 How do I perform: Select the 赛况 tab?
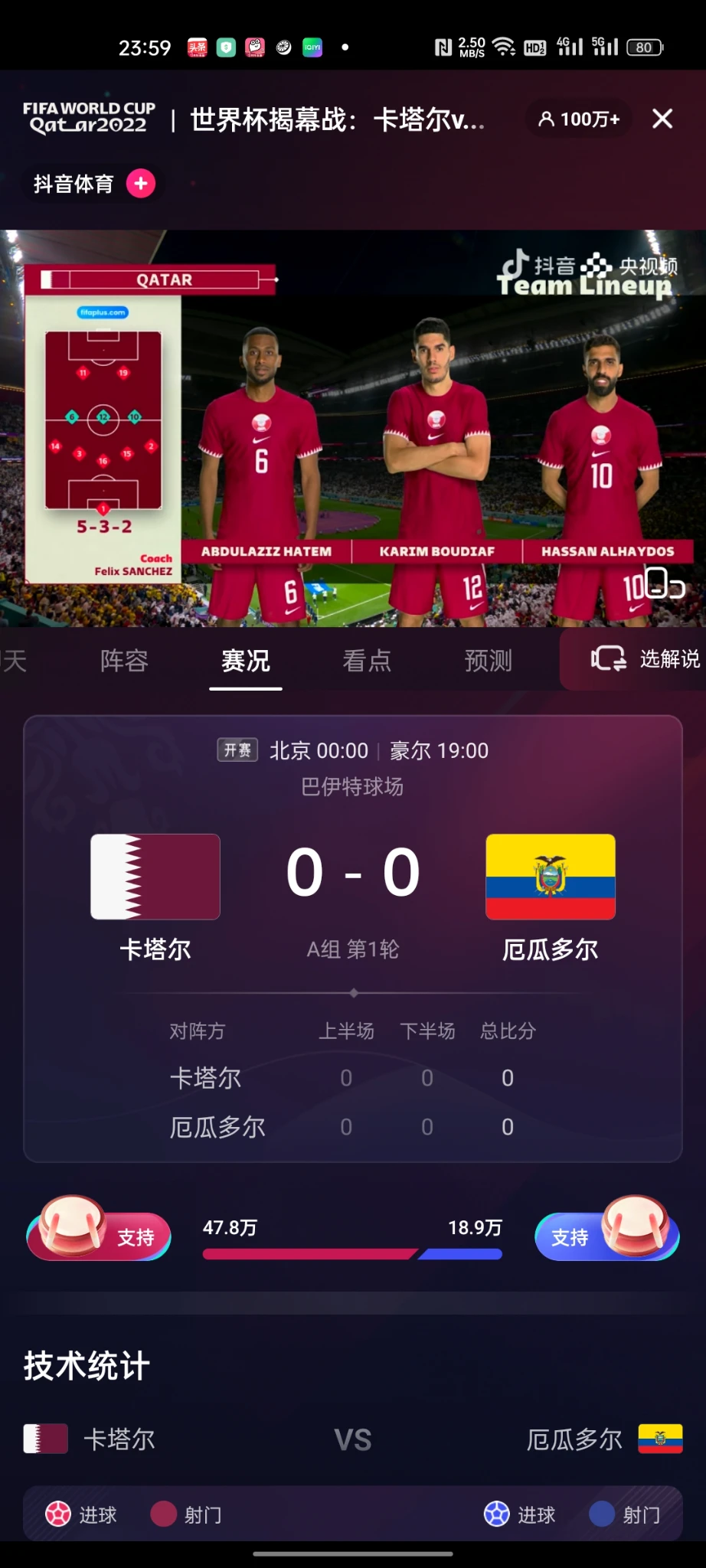pos(245,660)
